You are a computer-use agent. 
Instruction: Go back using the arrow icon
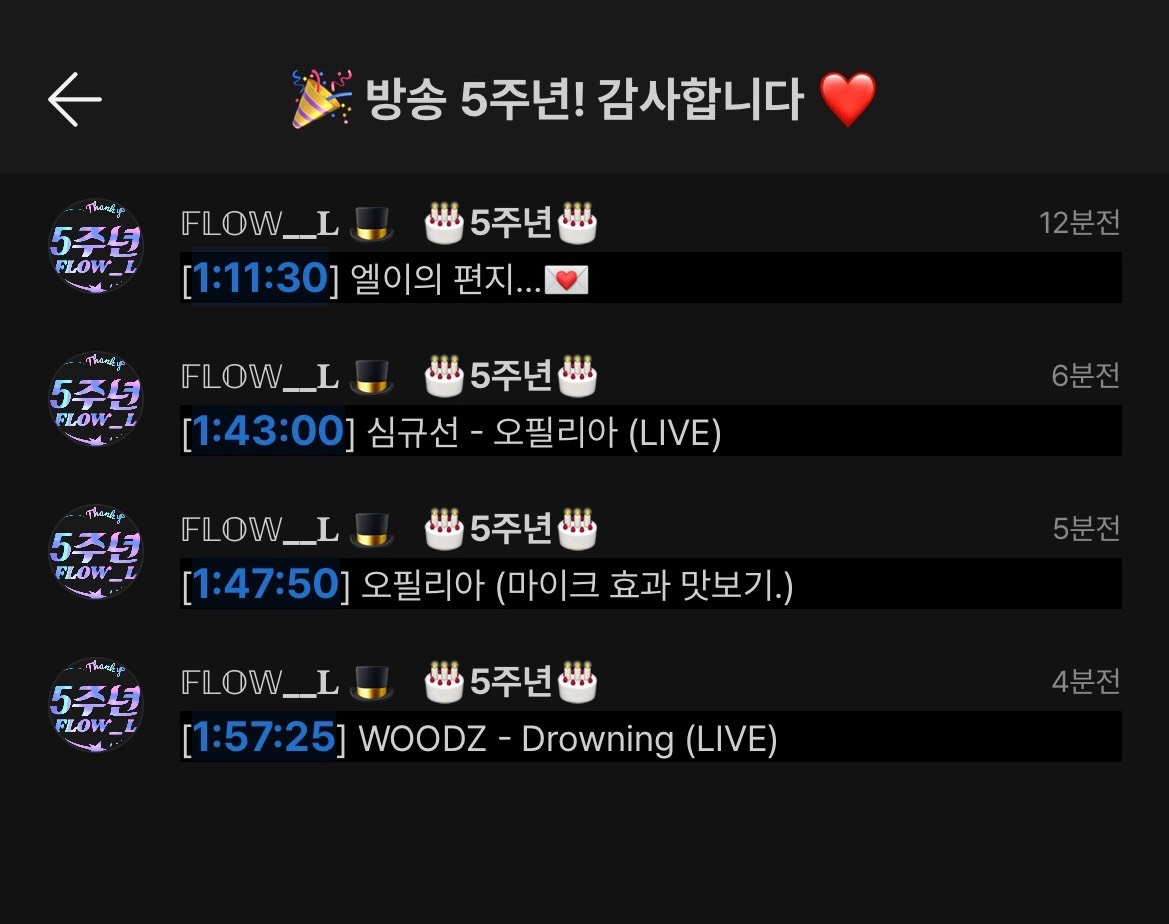coord(75,99)
